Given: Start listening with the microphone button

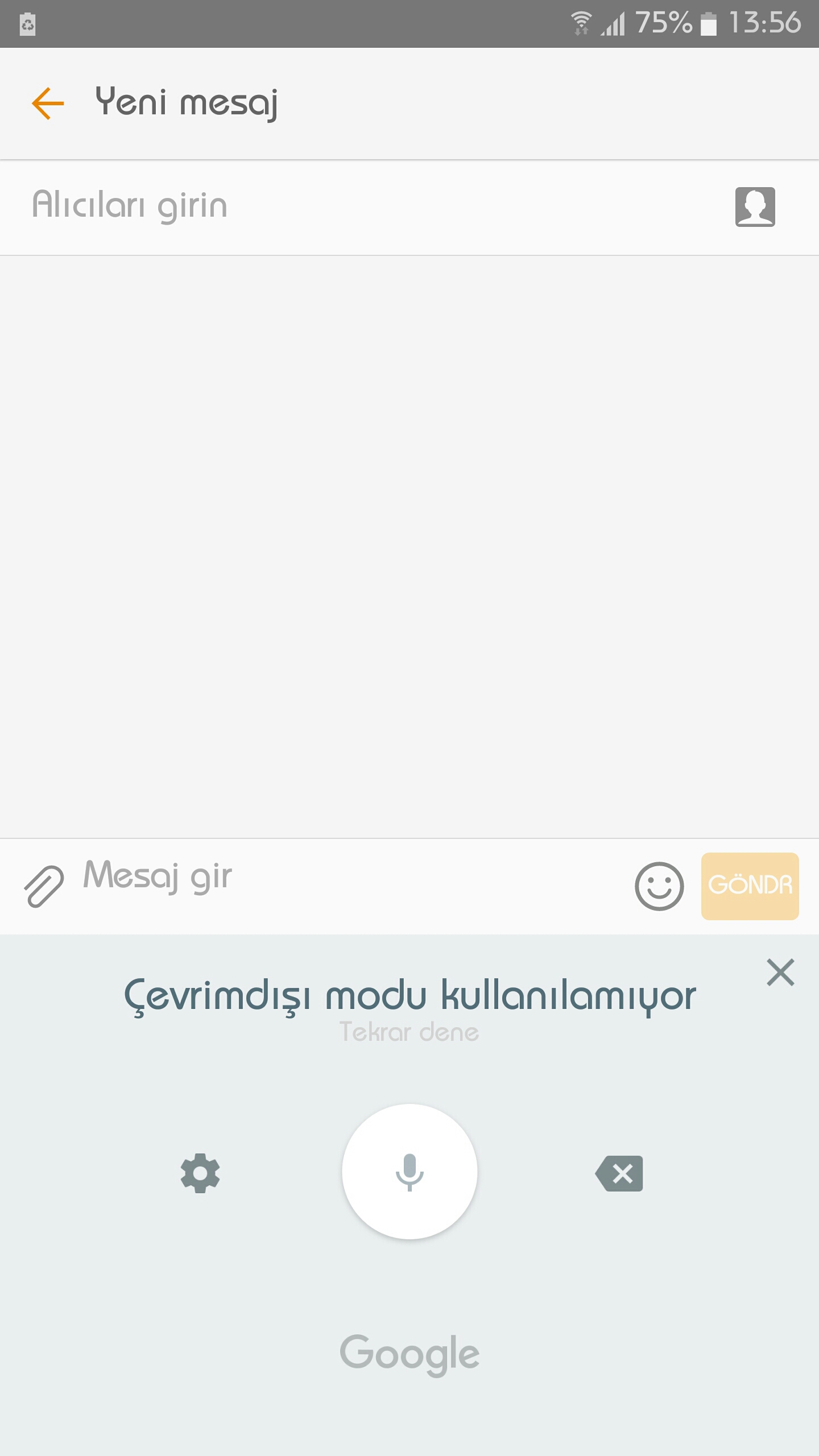Looking at the screenshot, I should 409,1172.
